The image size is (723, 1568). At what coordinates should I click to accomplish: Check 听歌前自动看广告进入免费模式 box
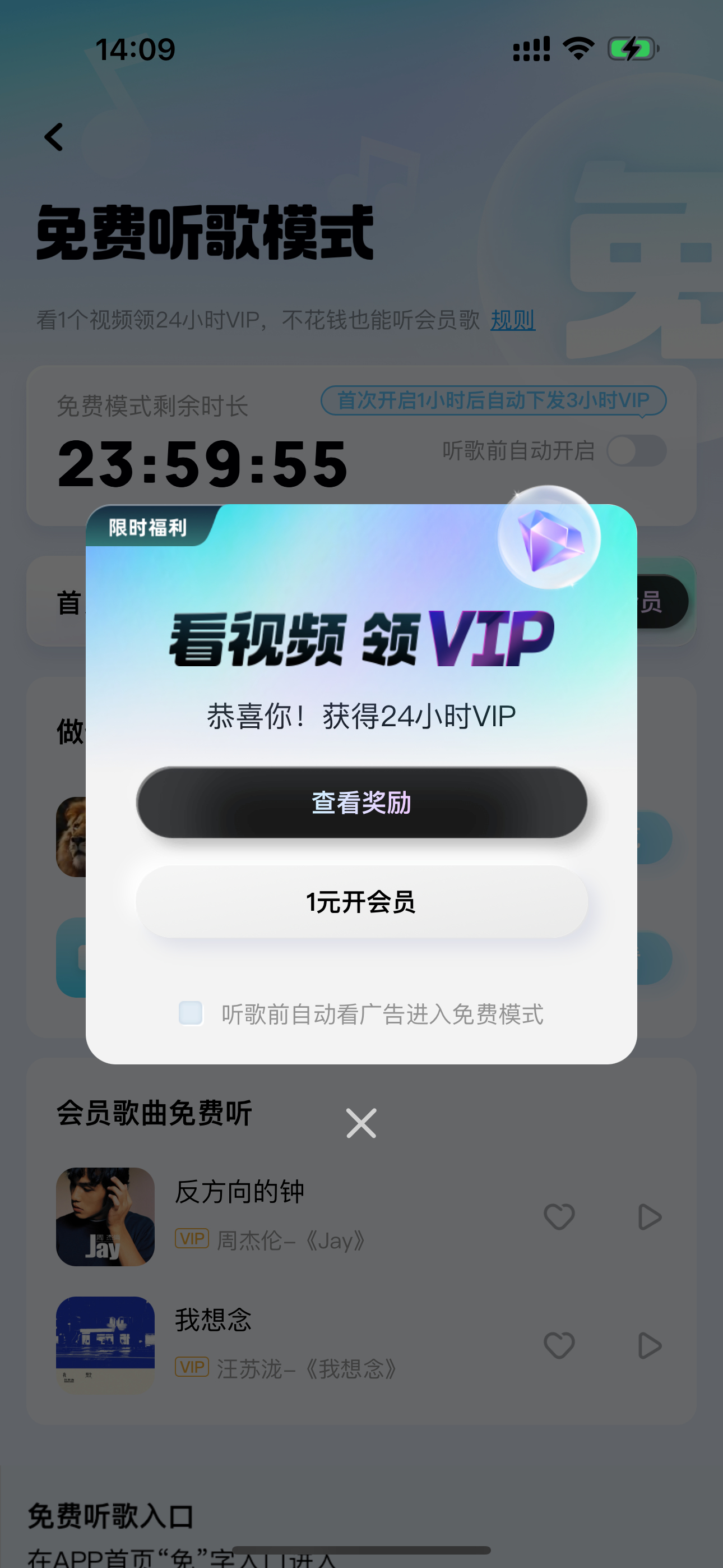pyautogui.click(x=191, y=1013)
